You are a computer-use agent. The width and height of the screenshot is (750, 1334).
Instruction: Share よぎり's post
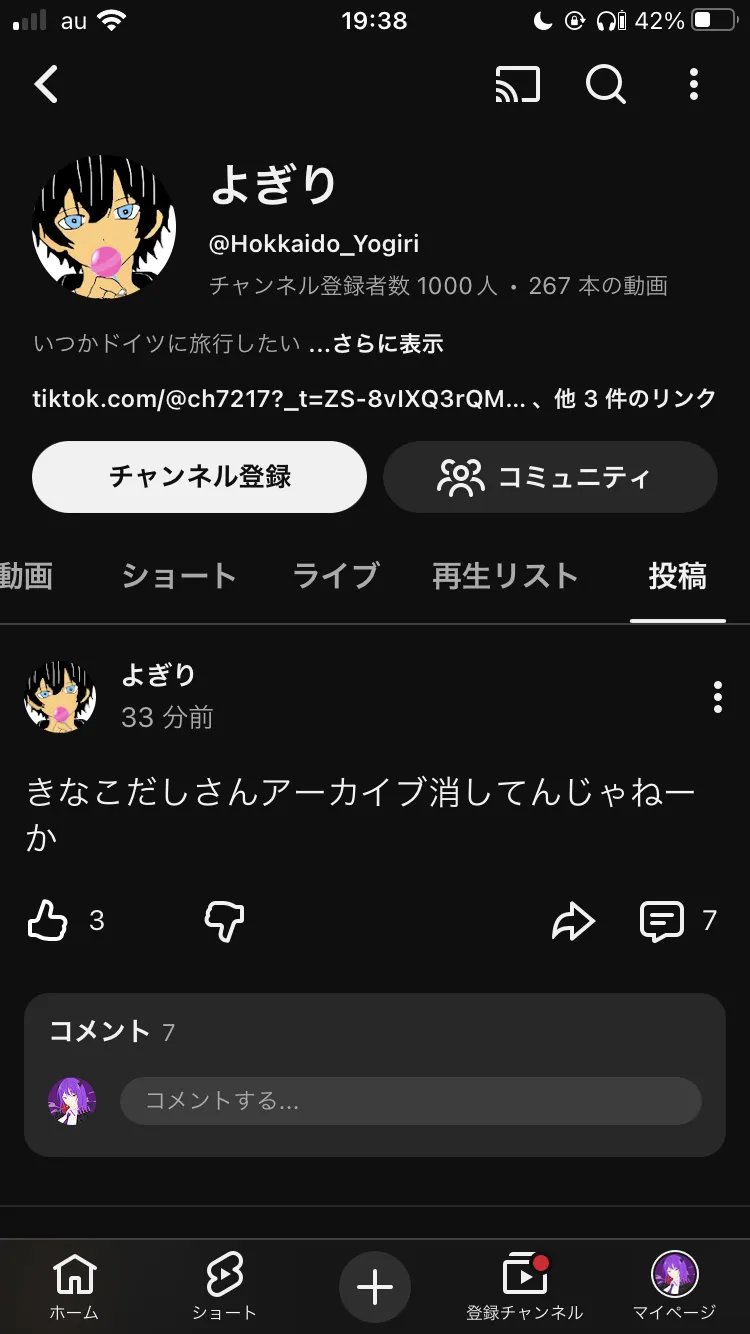[573, 921]
